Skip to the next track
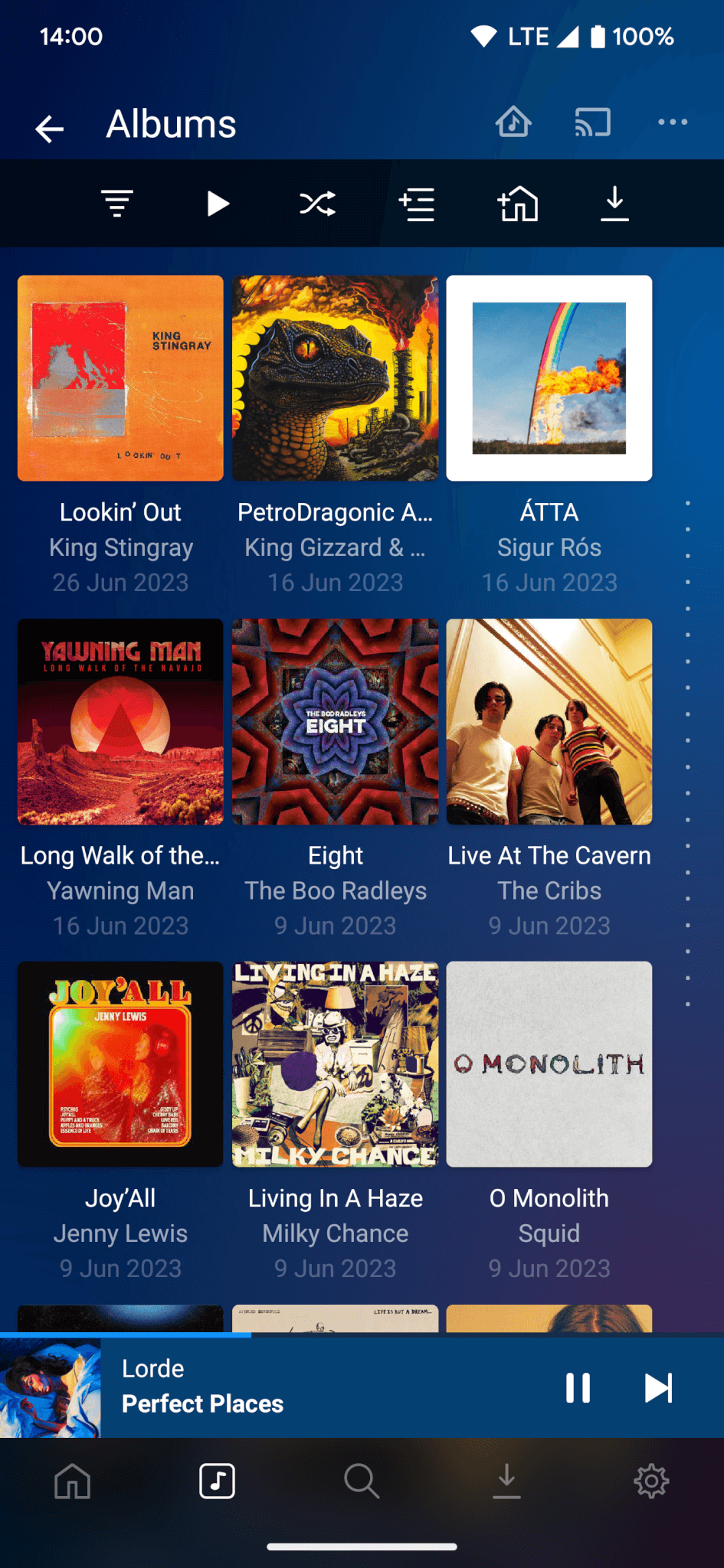 (658, 1387)
